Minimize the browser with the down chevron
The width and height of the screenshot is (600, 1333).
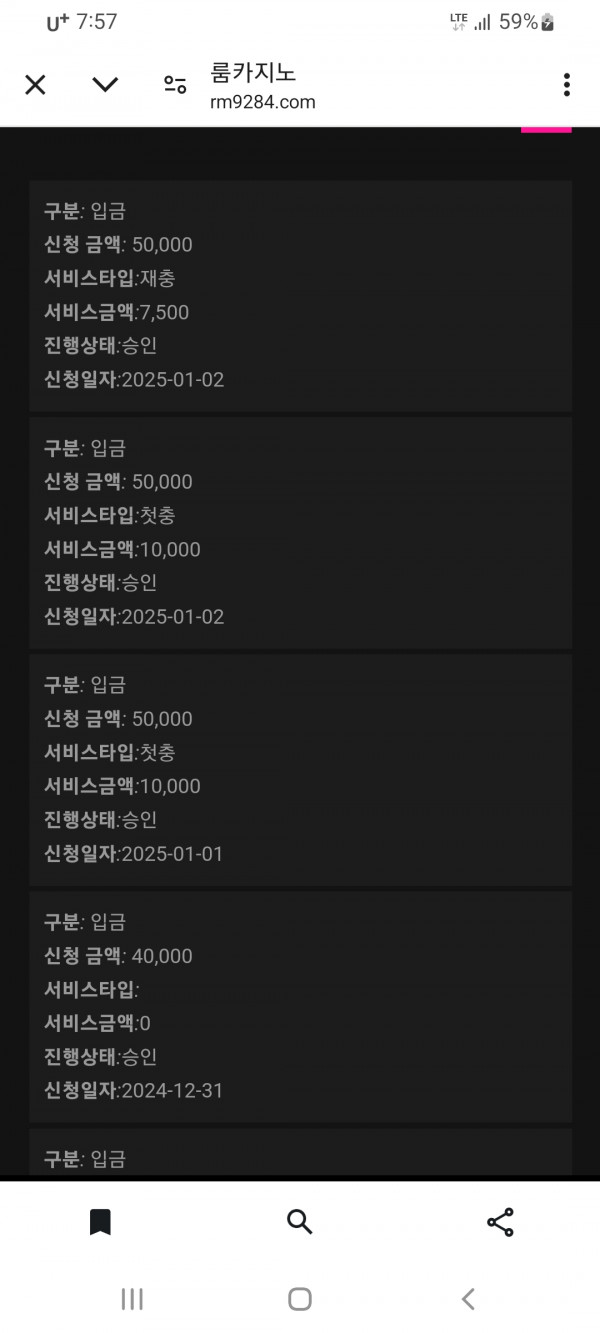click(x=105, y=85)
